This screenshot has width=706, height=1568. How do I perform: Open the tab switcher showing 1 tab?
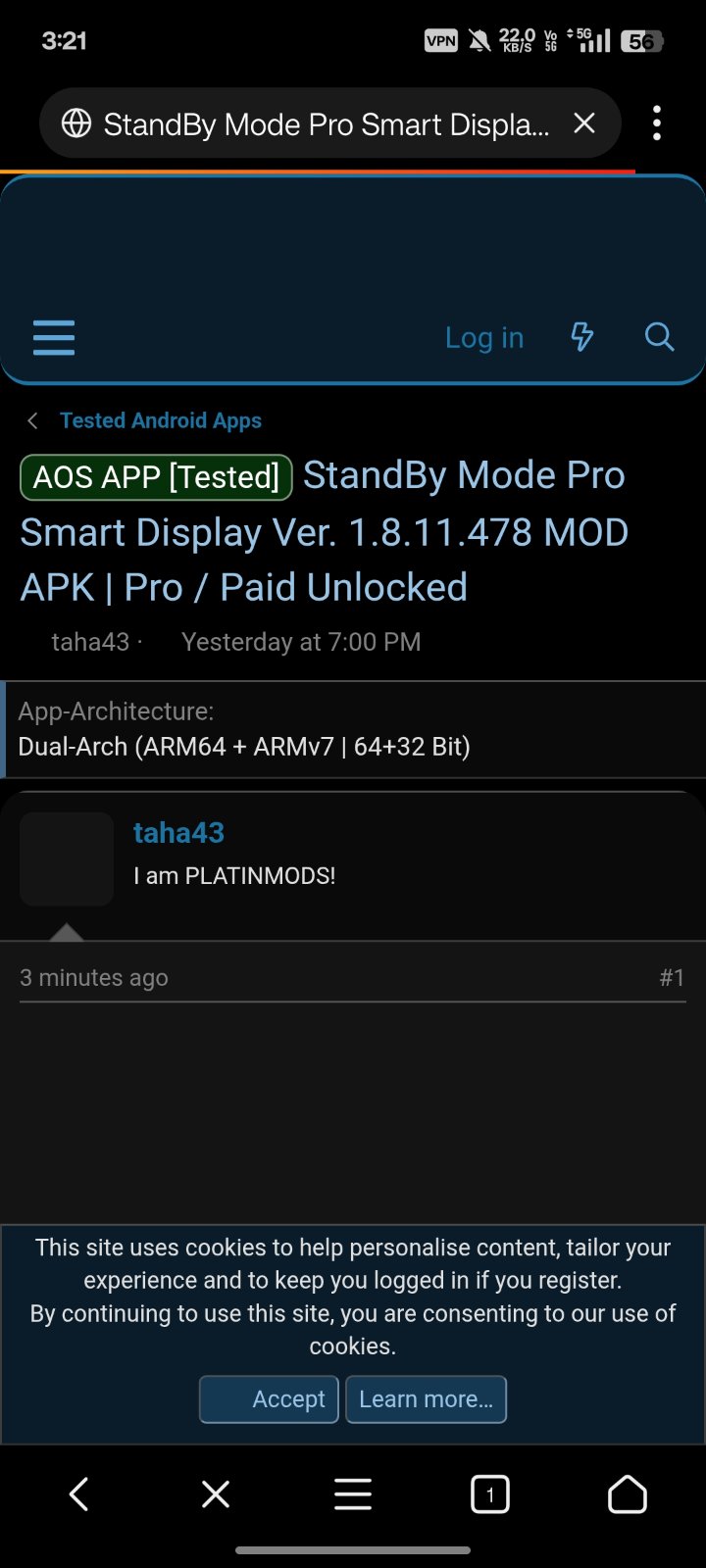(490, 1494)
